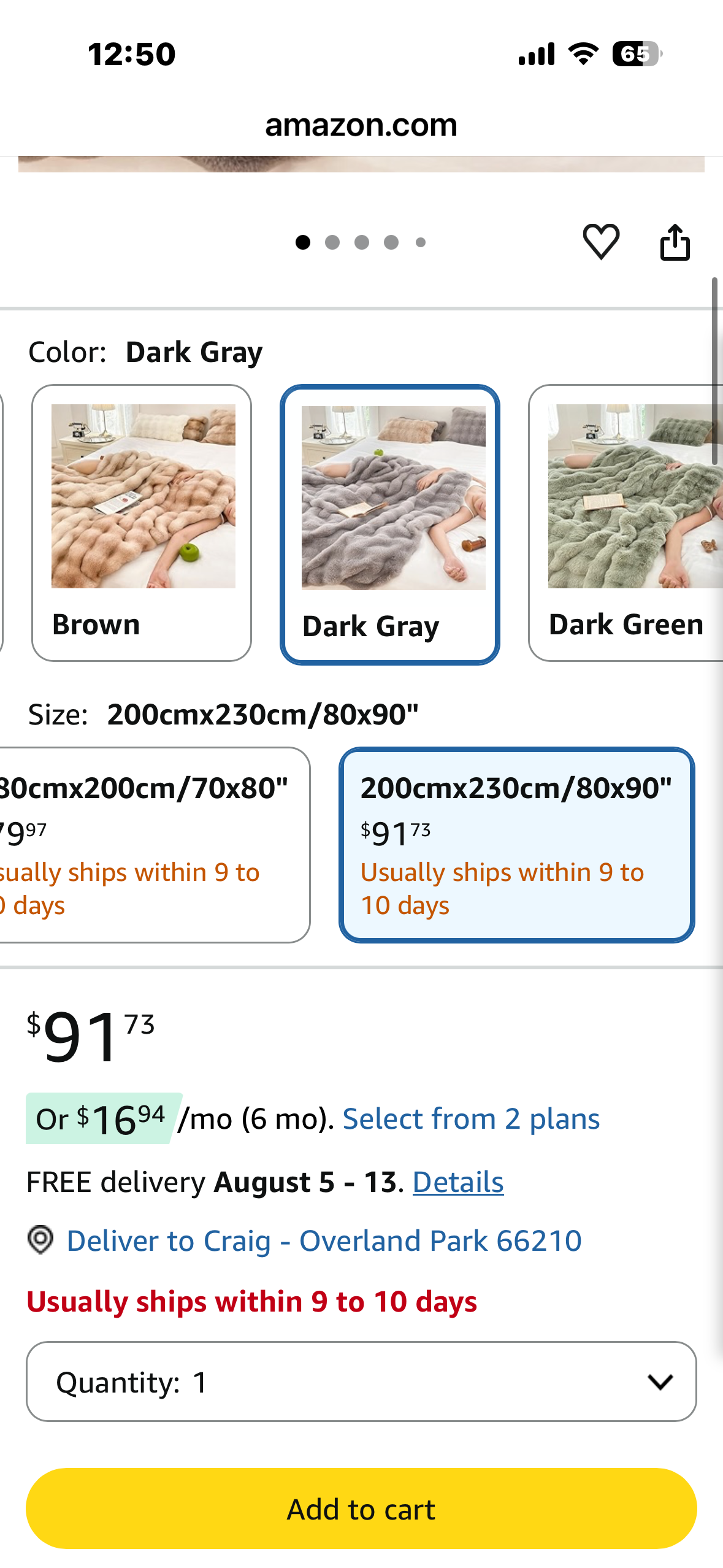The image size is (723, 1568).
Task: Add item to wish list heart
Action: click(601, 242)
